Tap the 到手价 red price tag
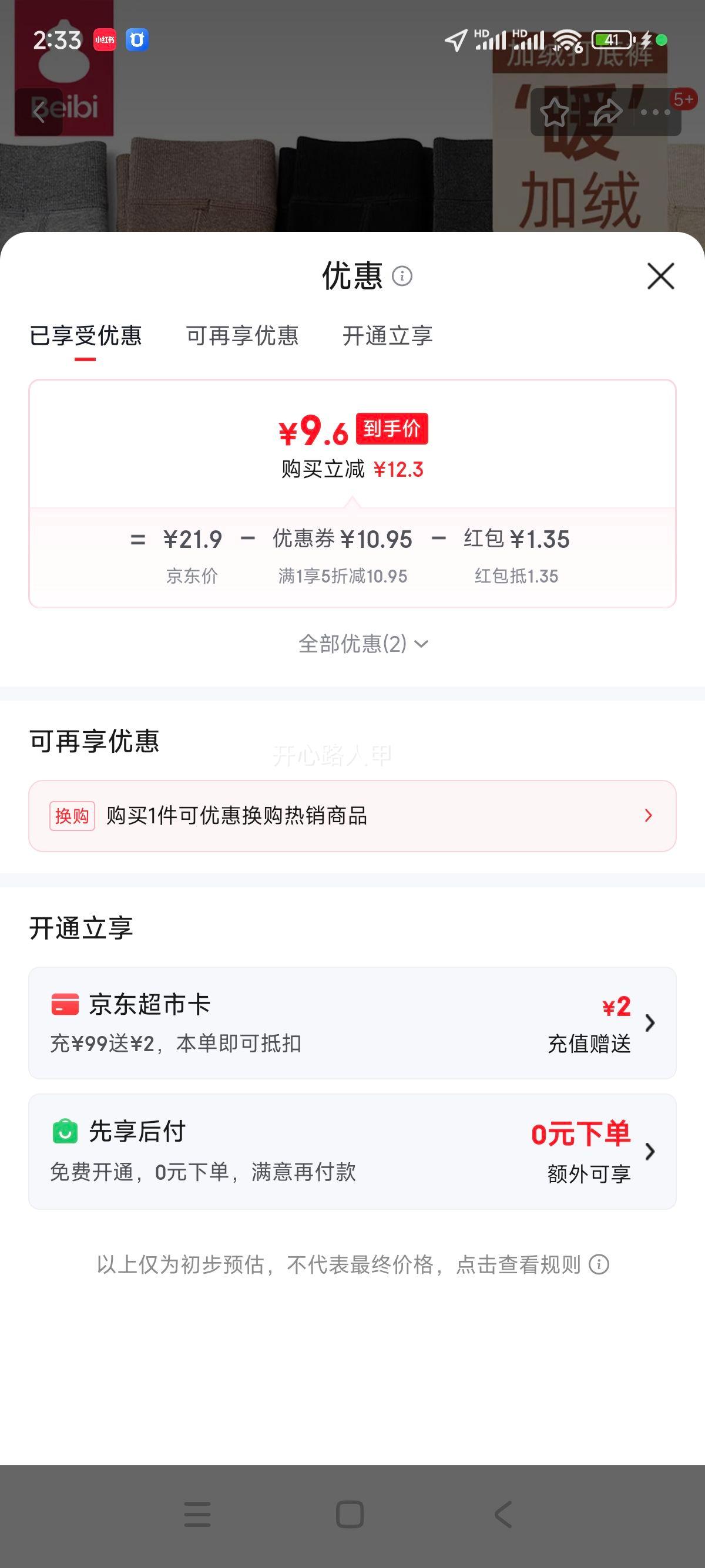 click(x=392, y=430)
